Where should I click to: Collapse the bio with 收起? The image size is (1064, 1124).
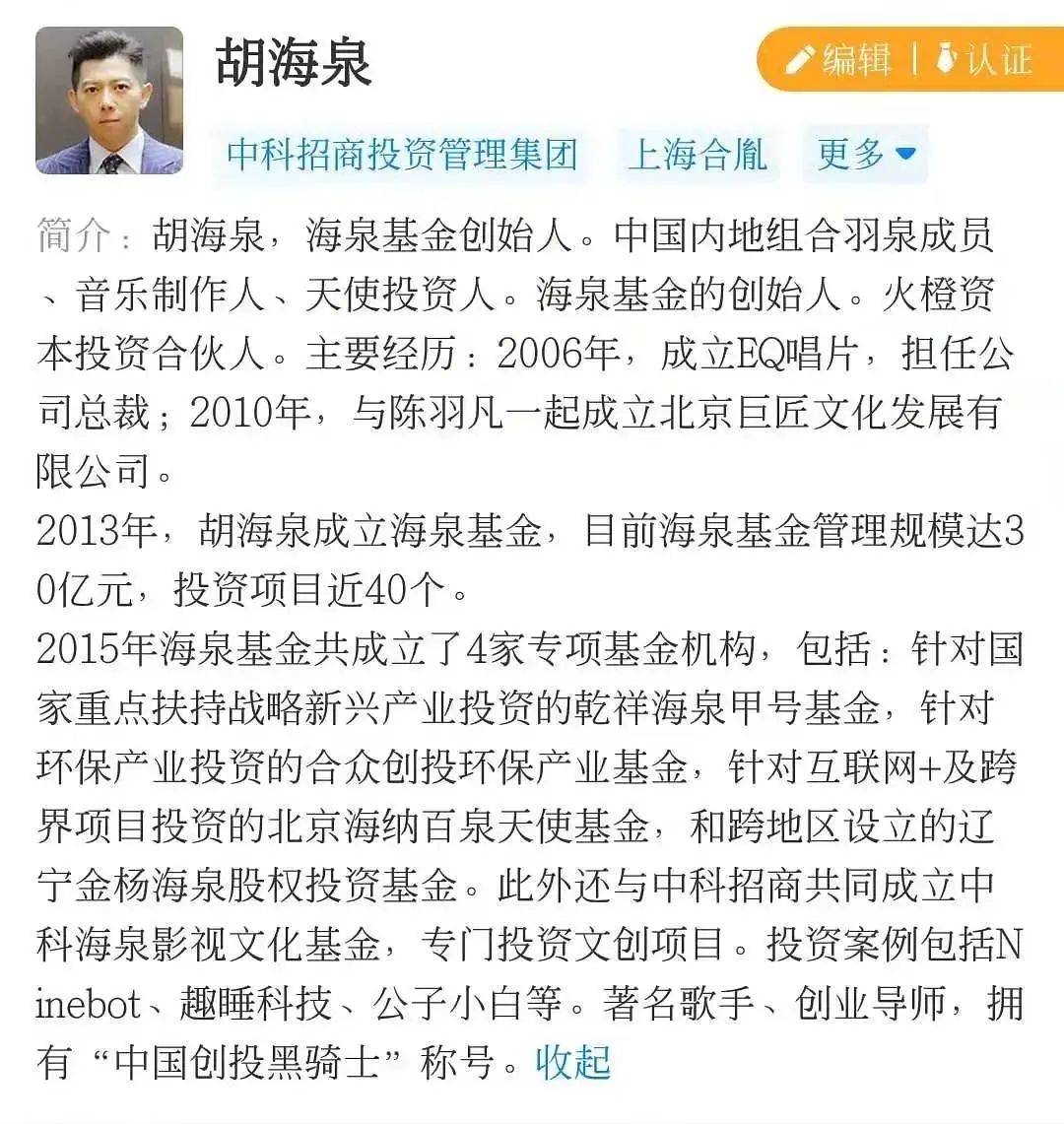point(572,1062)
